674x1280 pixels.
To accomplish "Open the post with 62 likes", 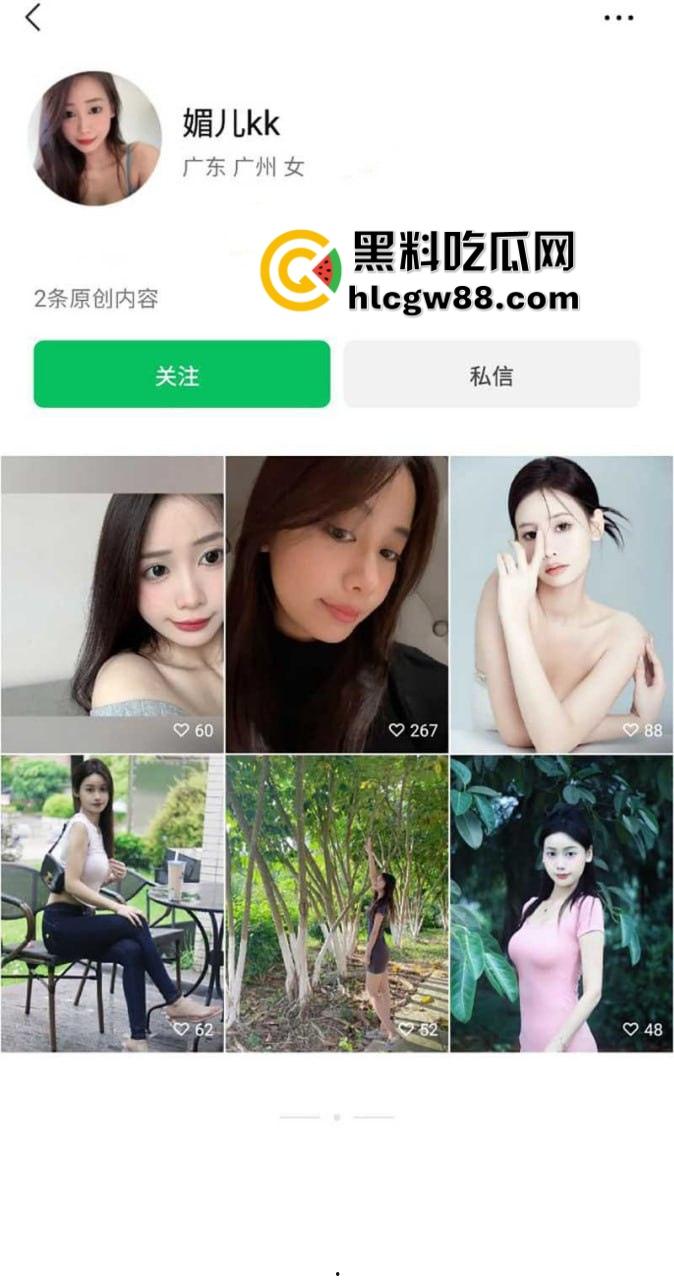I will (112, 903).
